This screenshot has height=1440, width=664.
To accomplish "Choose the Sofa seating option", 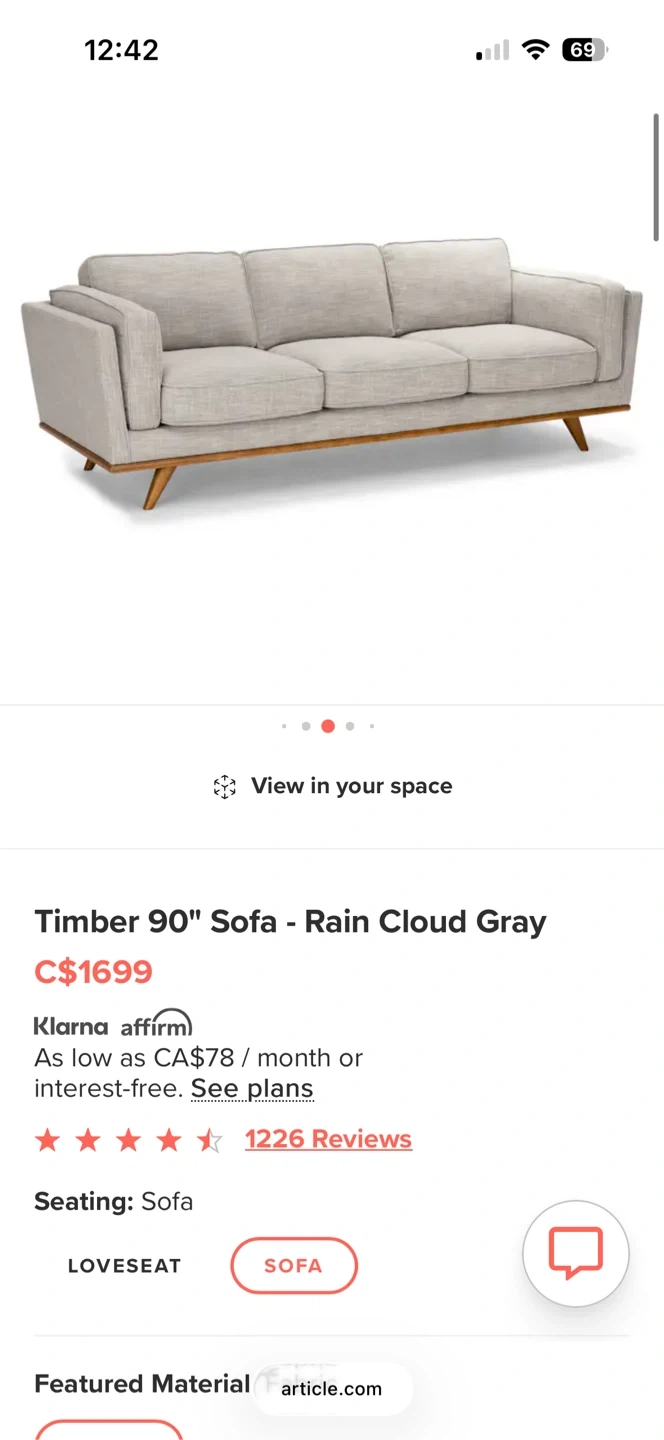I will pos(293,1266).
